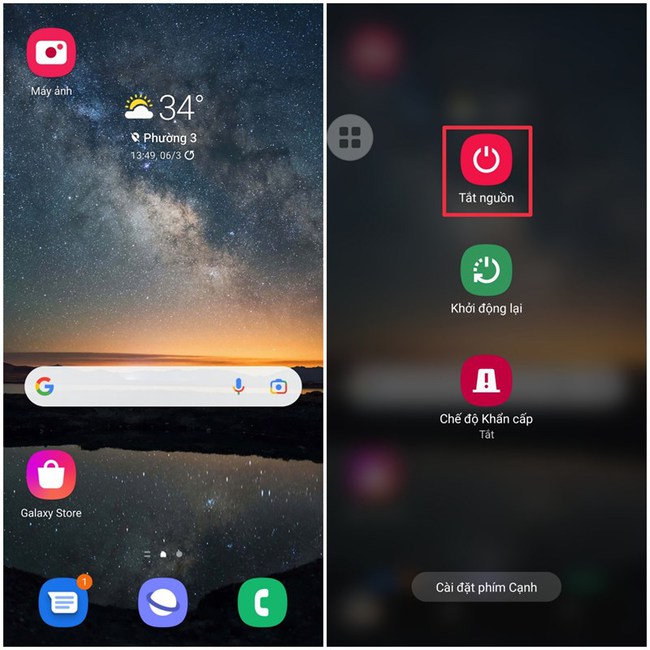650x650 pixels.
Task: Open the Máy ảnh camera app
Action: click(51, 53)
